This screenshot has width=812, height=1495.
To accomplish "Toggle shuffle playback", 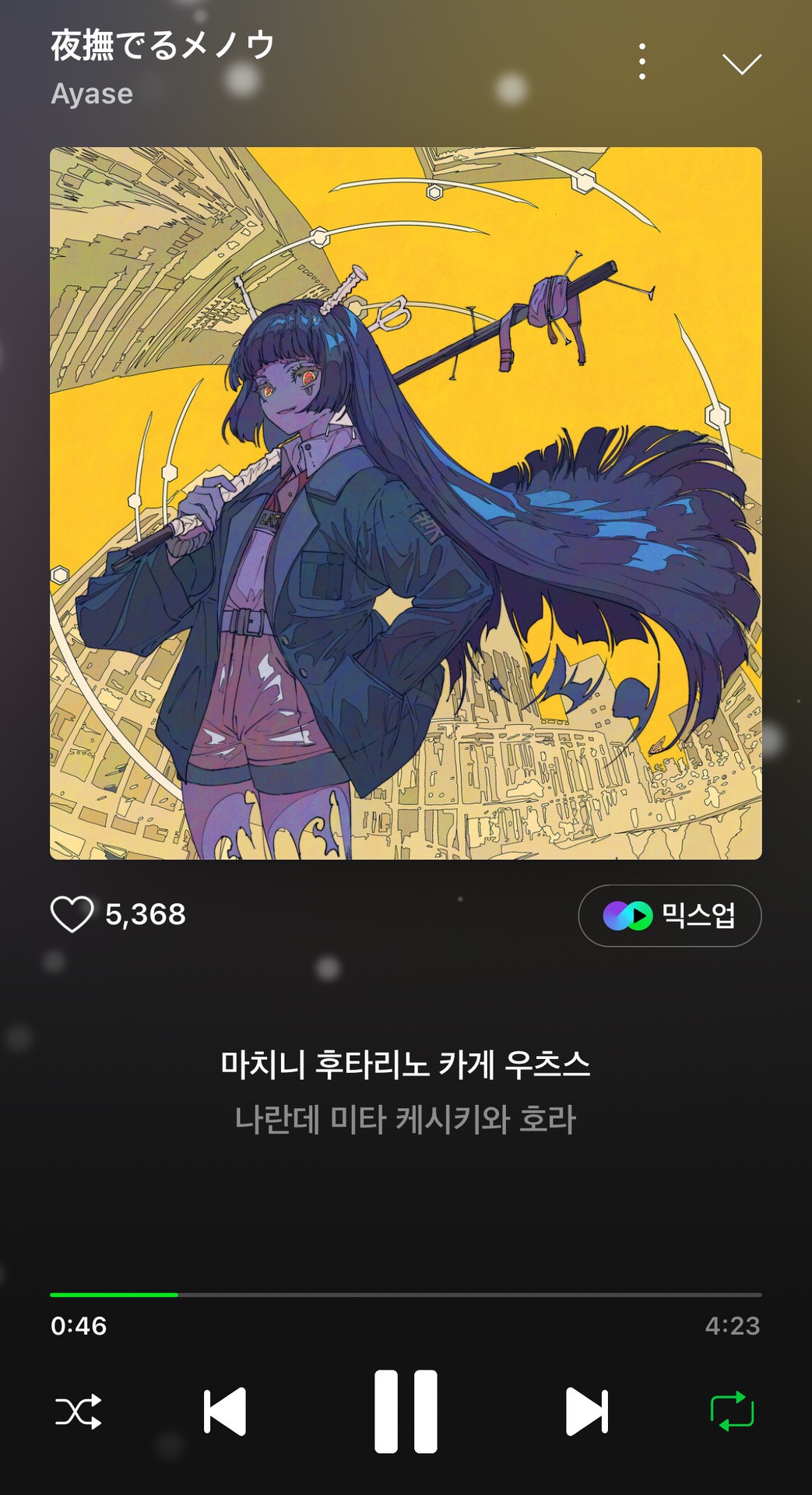I will pos(79,1411).
